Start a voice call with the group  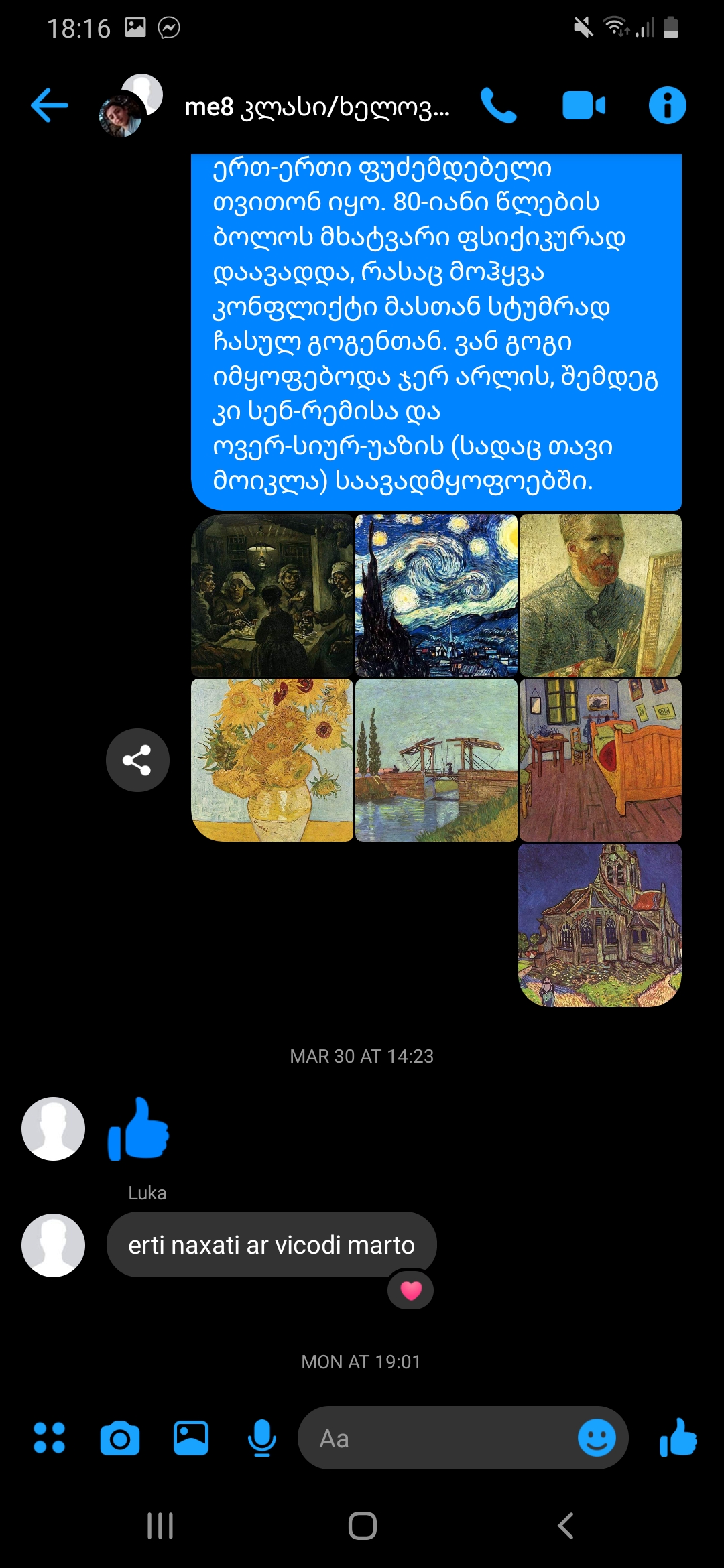point(499,106)
